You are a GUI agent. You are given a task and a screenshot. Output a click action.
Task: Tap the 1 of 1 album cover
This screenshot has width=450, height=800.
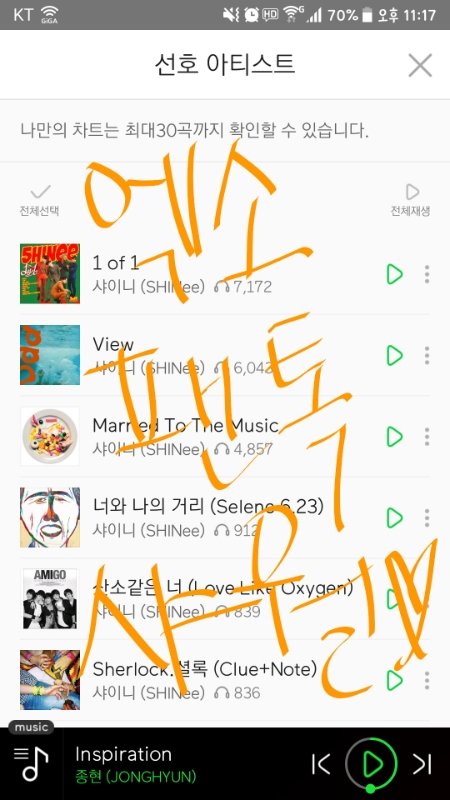pos(50,273)
